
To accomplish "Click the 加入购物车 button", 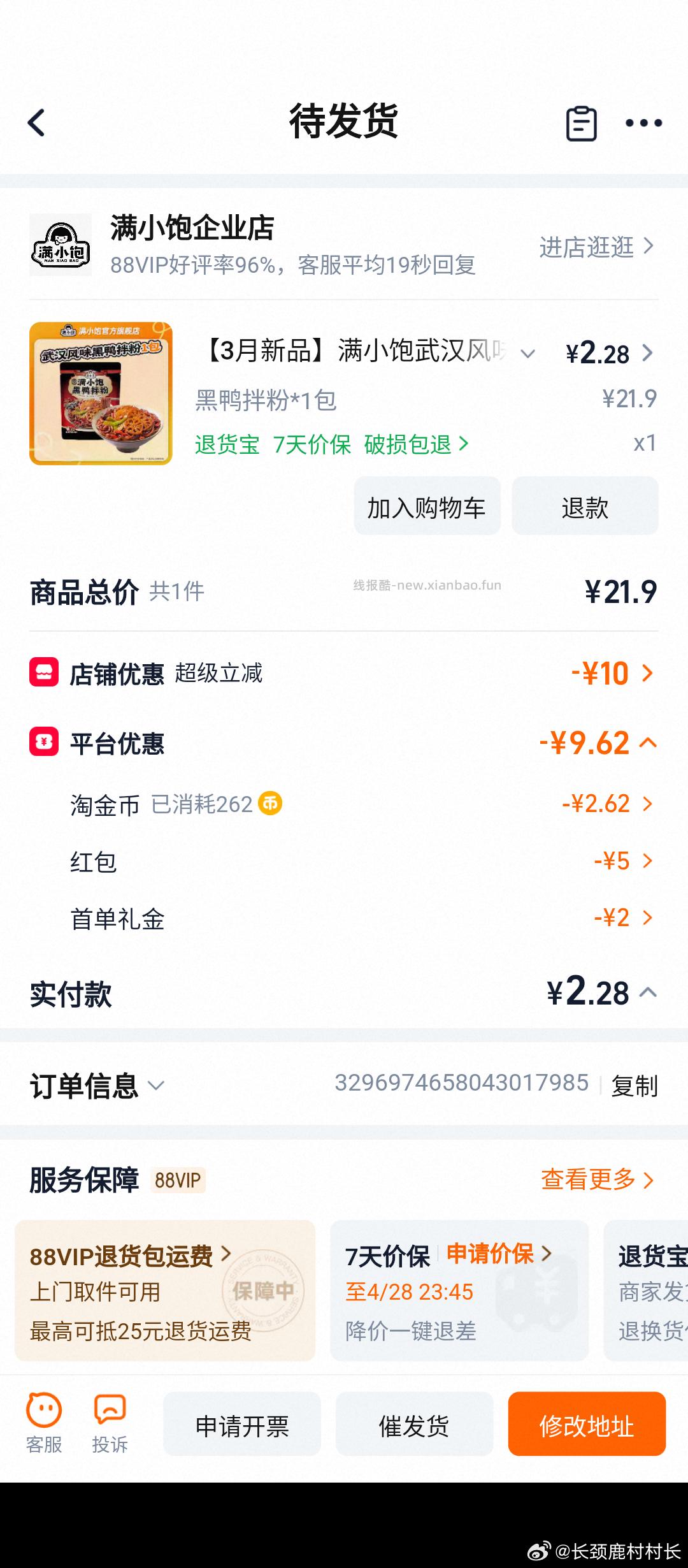I will (x=427, y=505).
